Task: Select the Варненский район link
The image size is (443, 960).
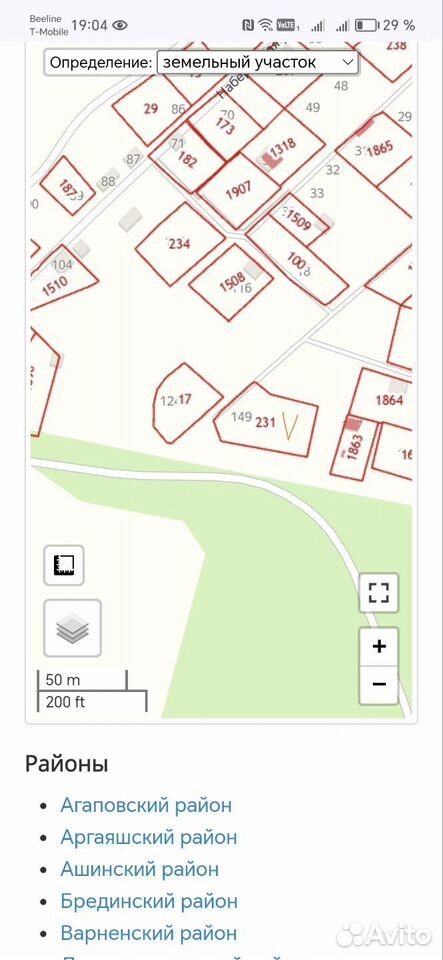Action: coord(149,933)
